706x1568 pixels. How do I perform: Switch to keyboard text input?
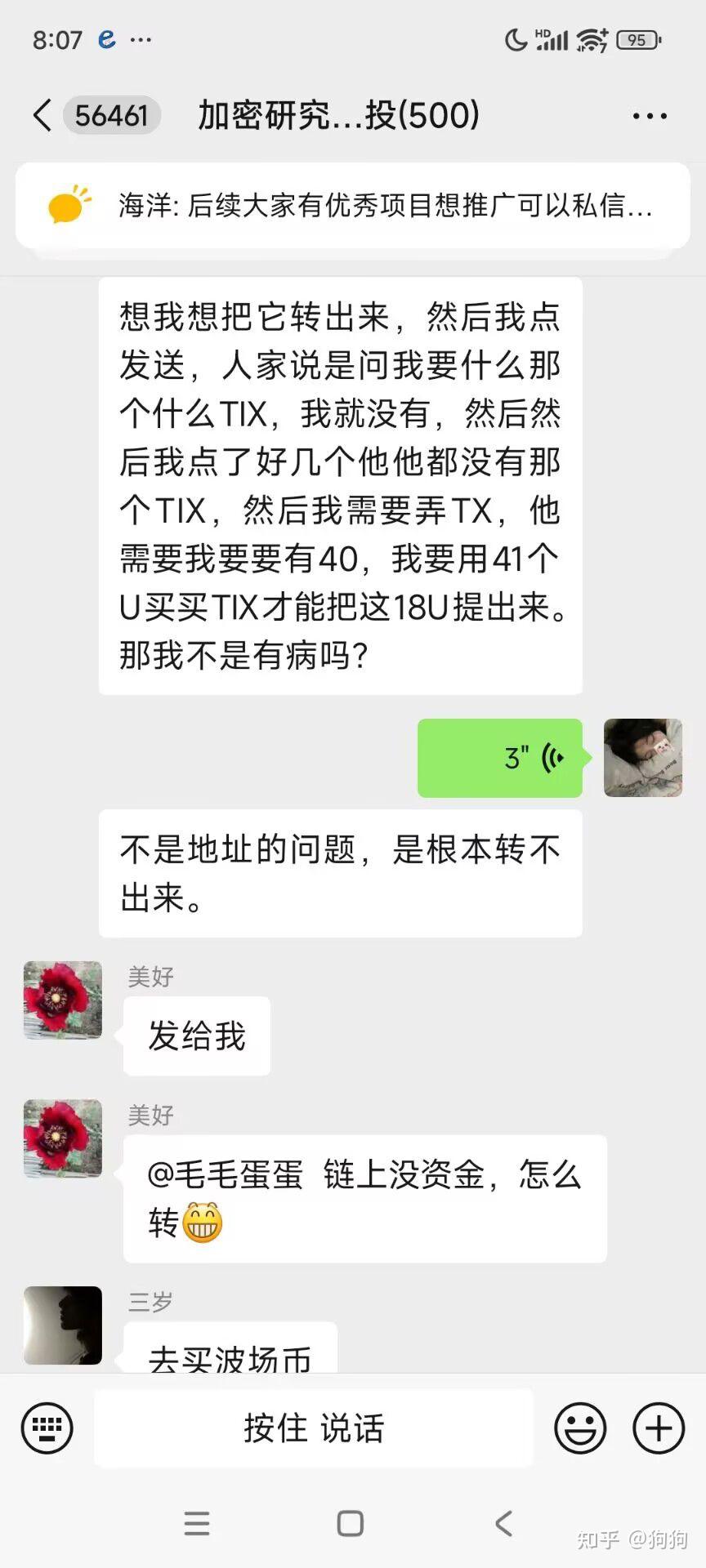click(x=47, y=1428)
